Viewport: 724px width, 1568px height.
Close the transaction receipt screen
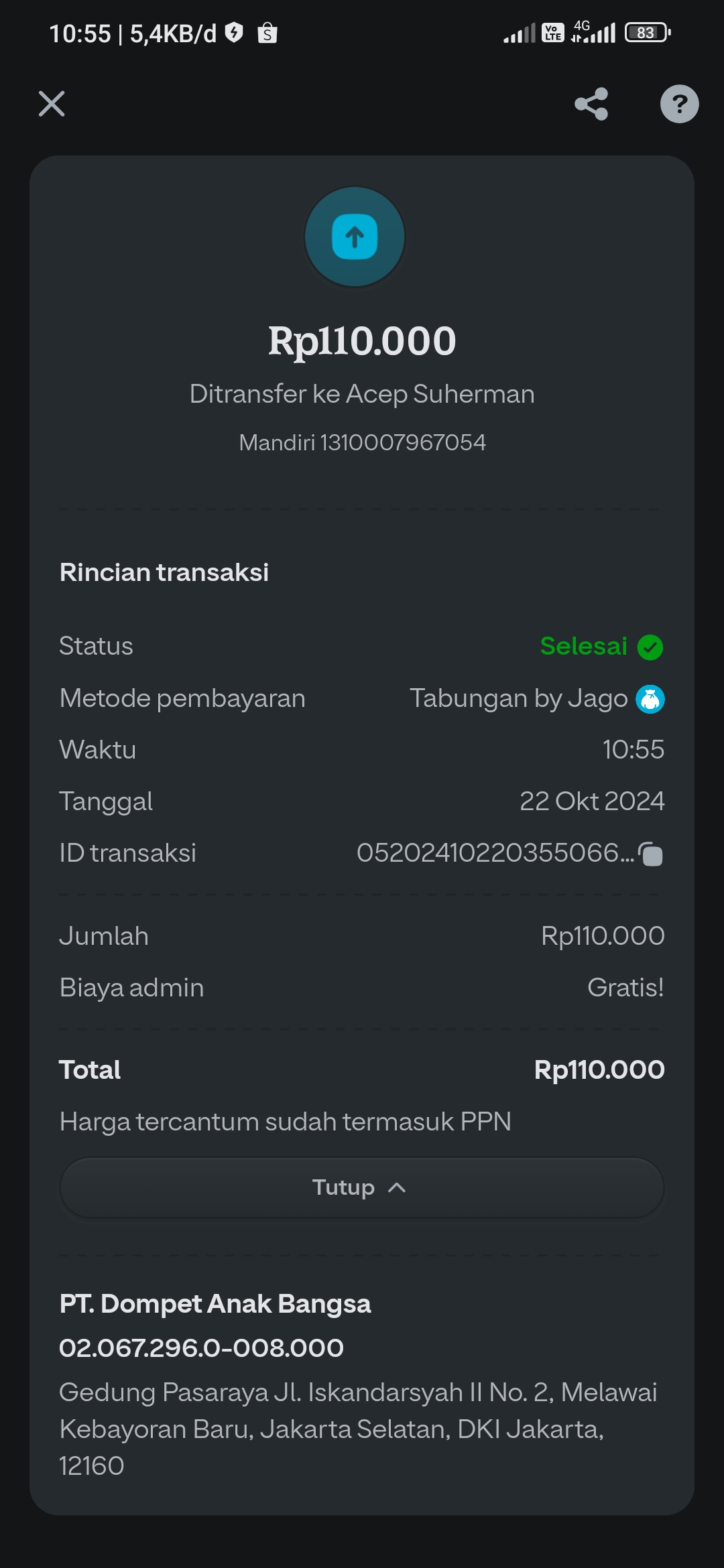tap(52, 104)
